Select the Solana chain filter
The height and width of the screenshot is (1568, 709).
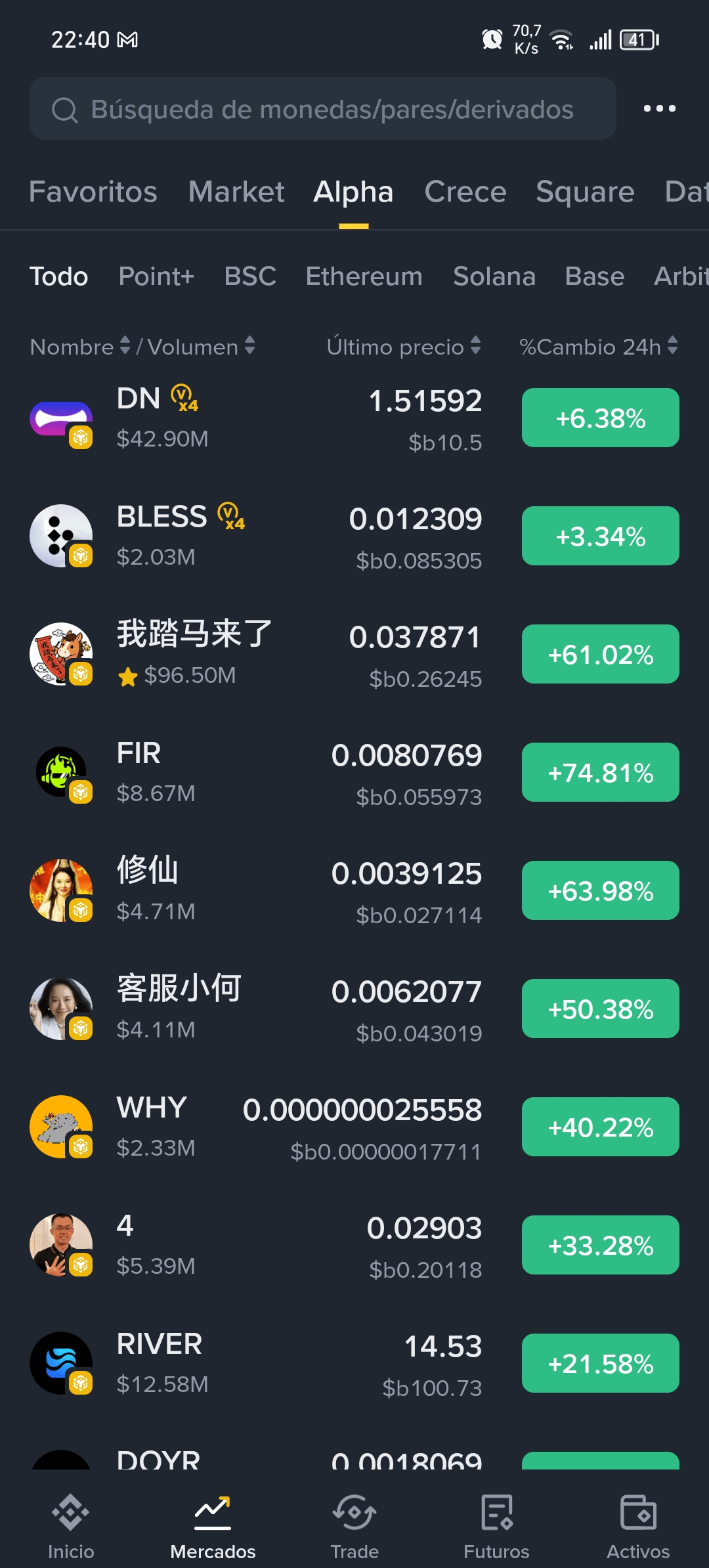[494, 276]
